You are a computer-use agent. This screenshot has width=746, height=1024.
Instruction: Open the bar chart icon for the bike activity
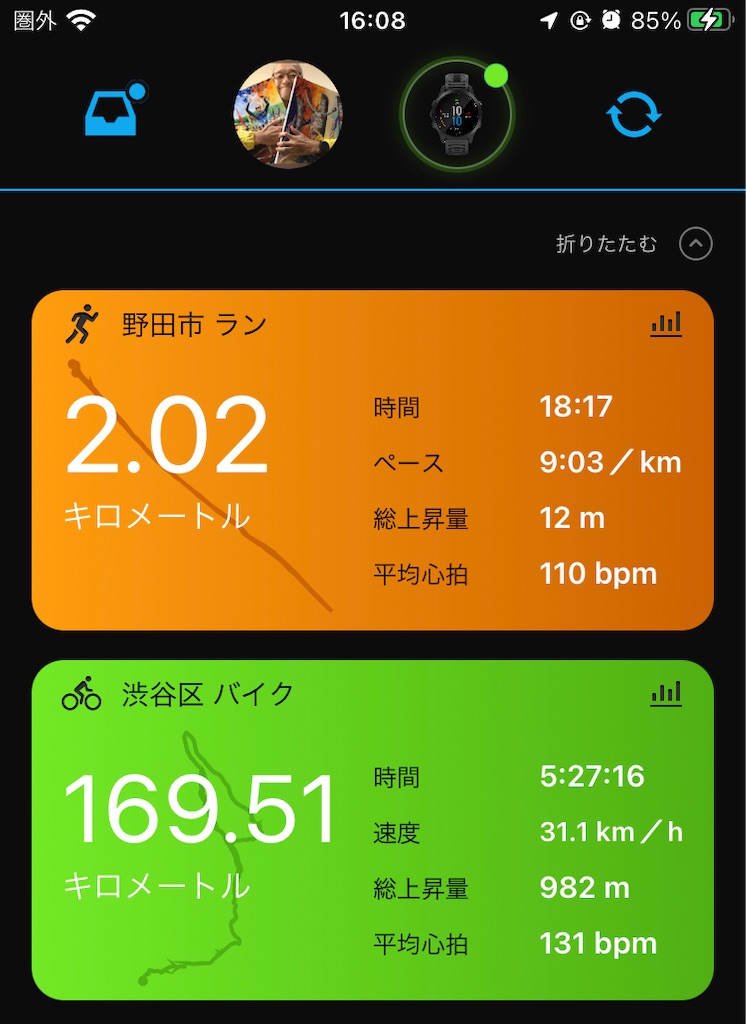[x=666, y=692]
